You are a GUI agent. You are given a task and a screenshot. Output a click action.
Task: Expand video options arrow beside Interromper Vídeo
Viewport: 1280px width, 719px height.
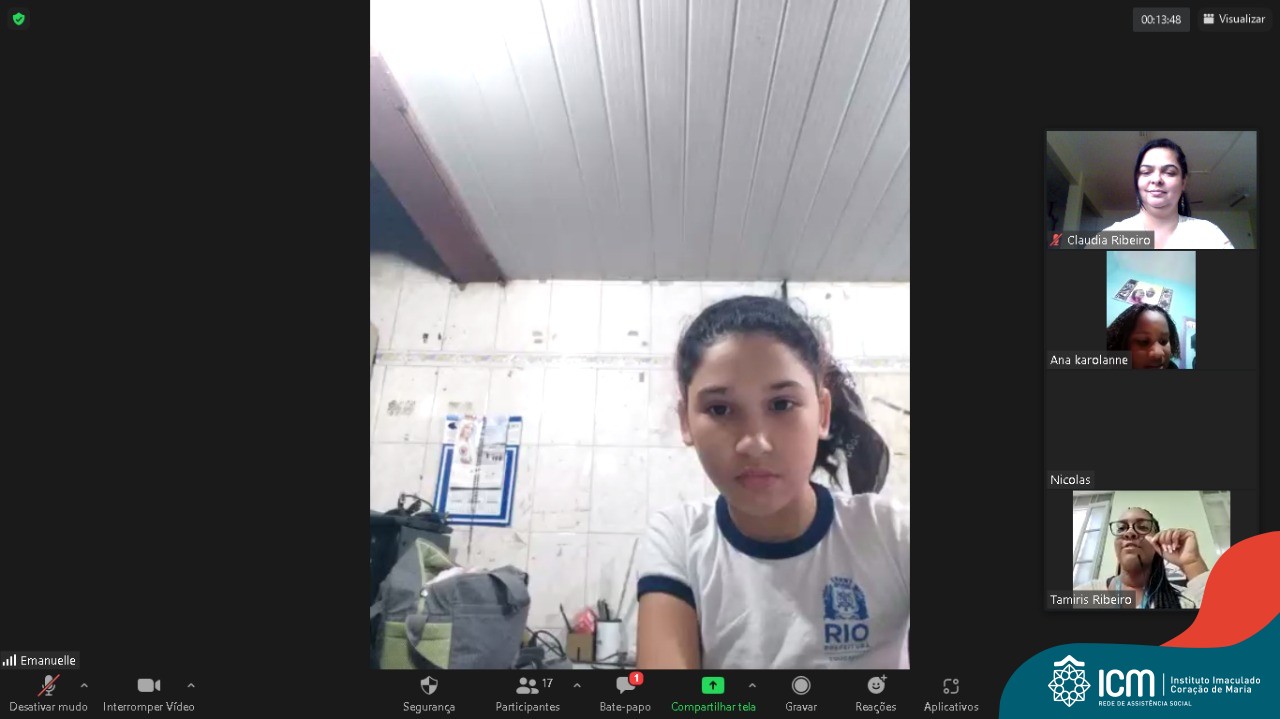[x=191, y=686]
